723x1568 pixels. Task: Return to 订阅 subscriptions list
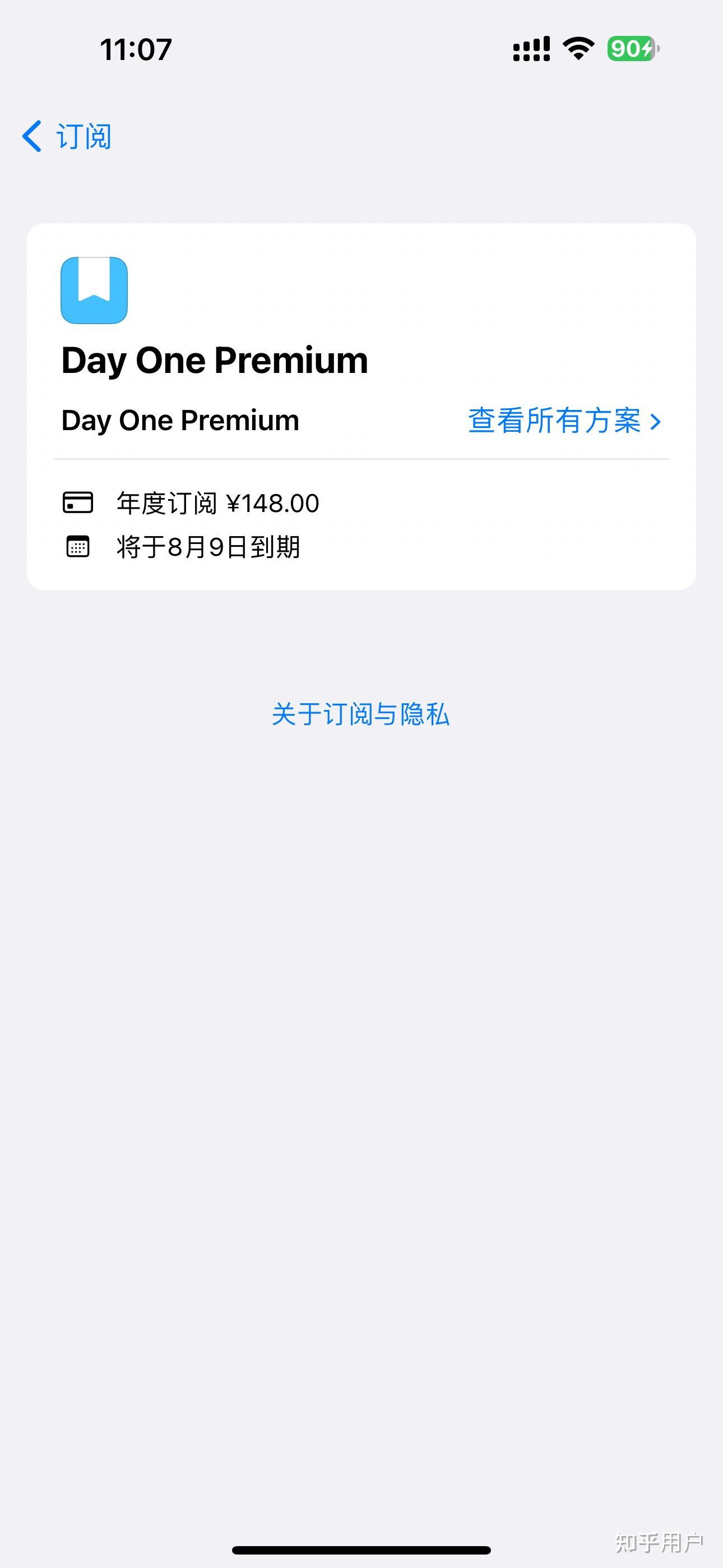click(x=66, y=137)
